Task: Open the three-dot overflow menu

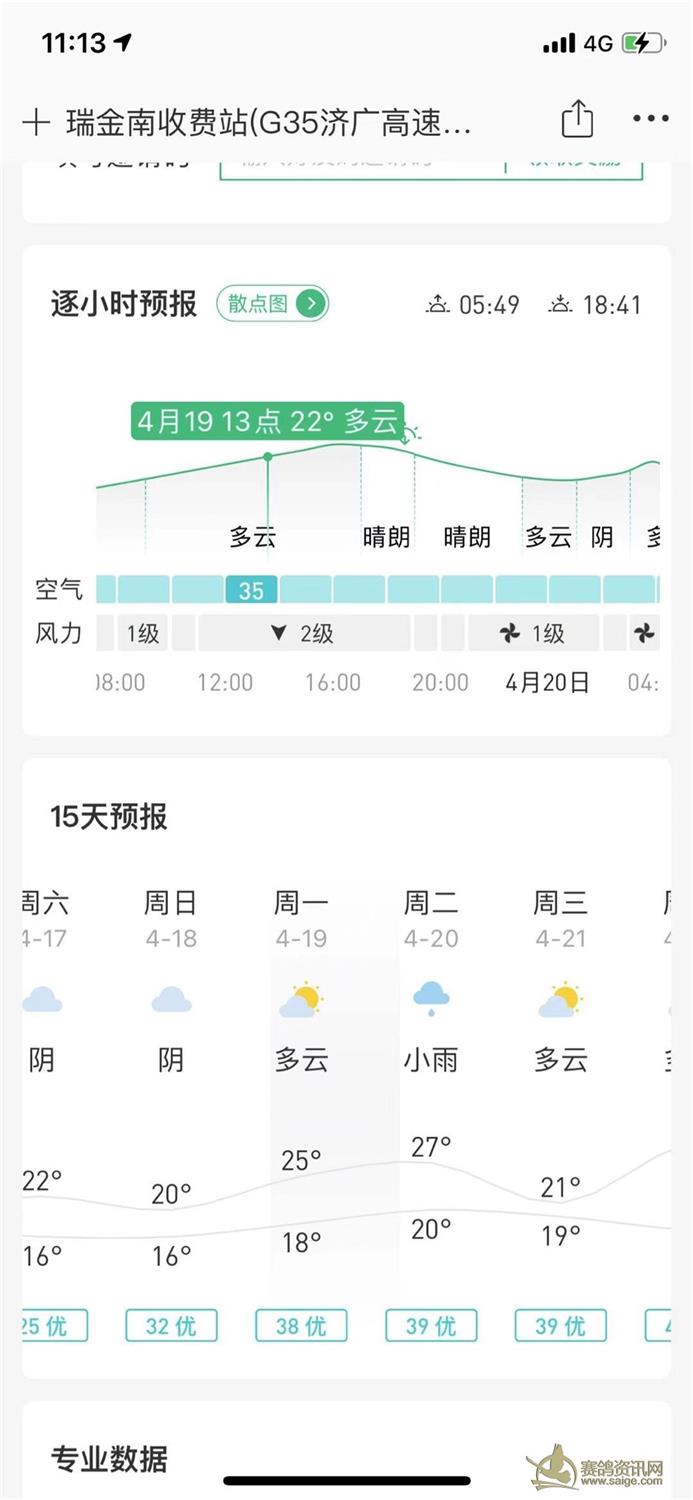Action: pyautogui.click(x=650, y=119)
